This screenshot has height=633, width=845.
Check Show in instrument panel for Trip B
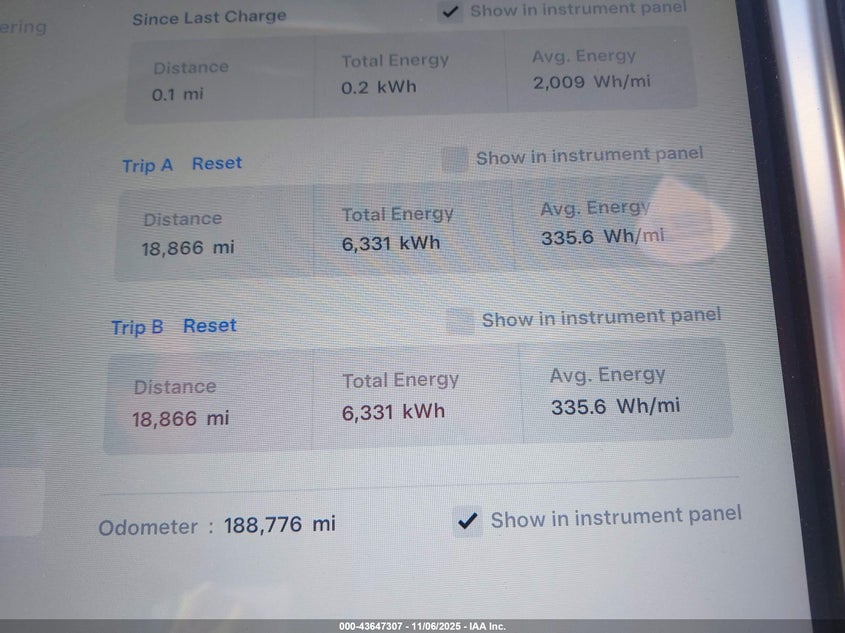pyautogui.click(x=460, y=321)
